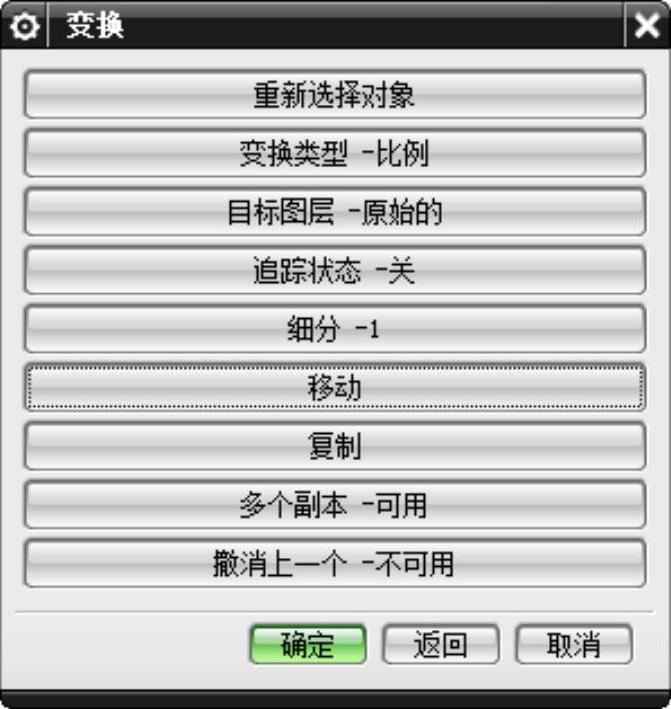Choose the 细分 -1 button
Screen dimensions: 671x709
coord(334,329)
